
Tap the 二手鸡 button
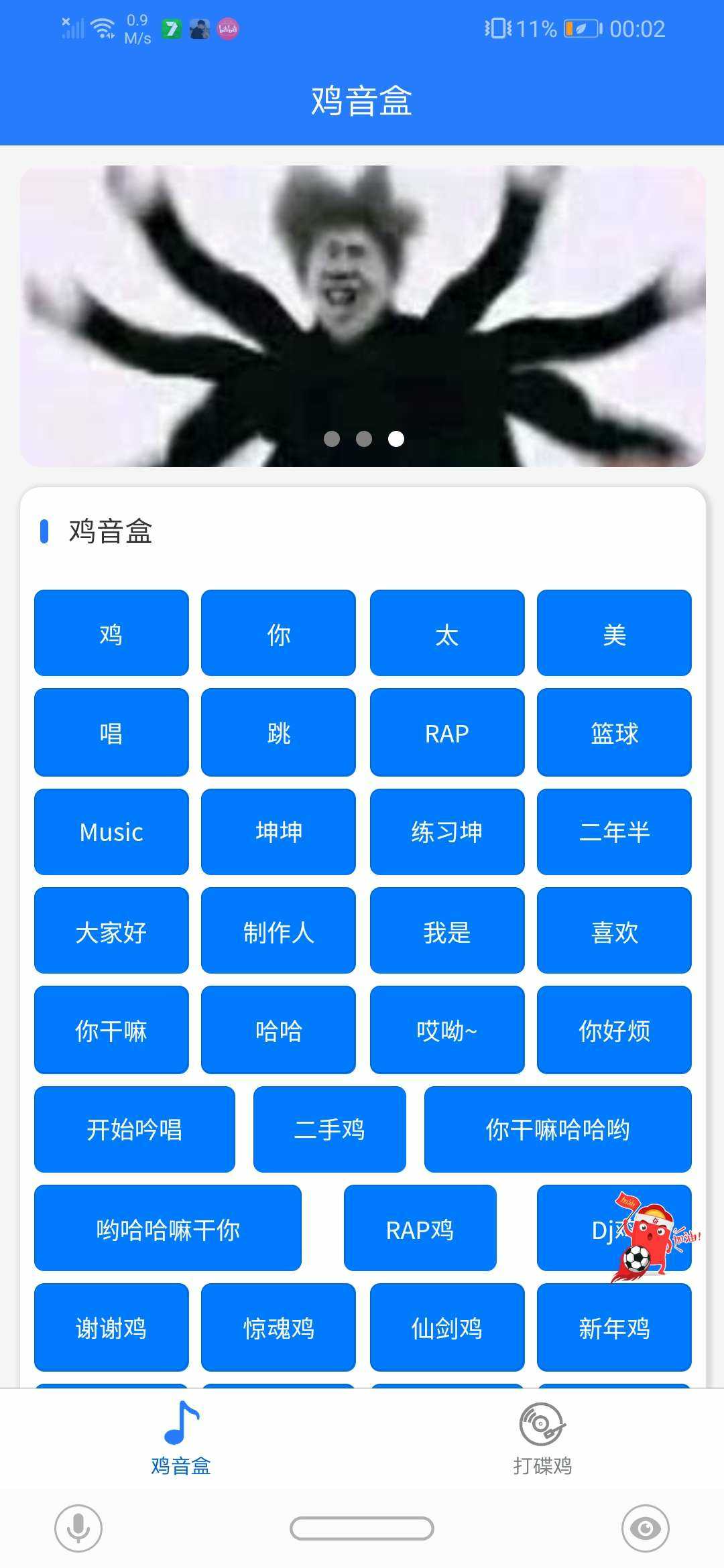coord(329,1129)
